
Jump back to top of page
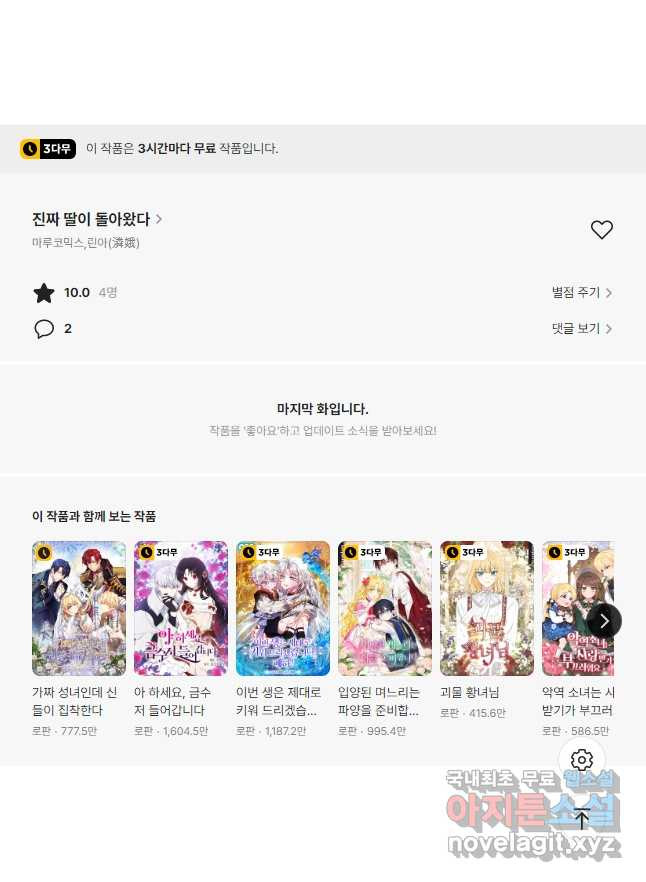pyautogui.click(x=582, y=818)
